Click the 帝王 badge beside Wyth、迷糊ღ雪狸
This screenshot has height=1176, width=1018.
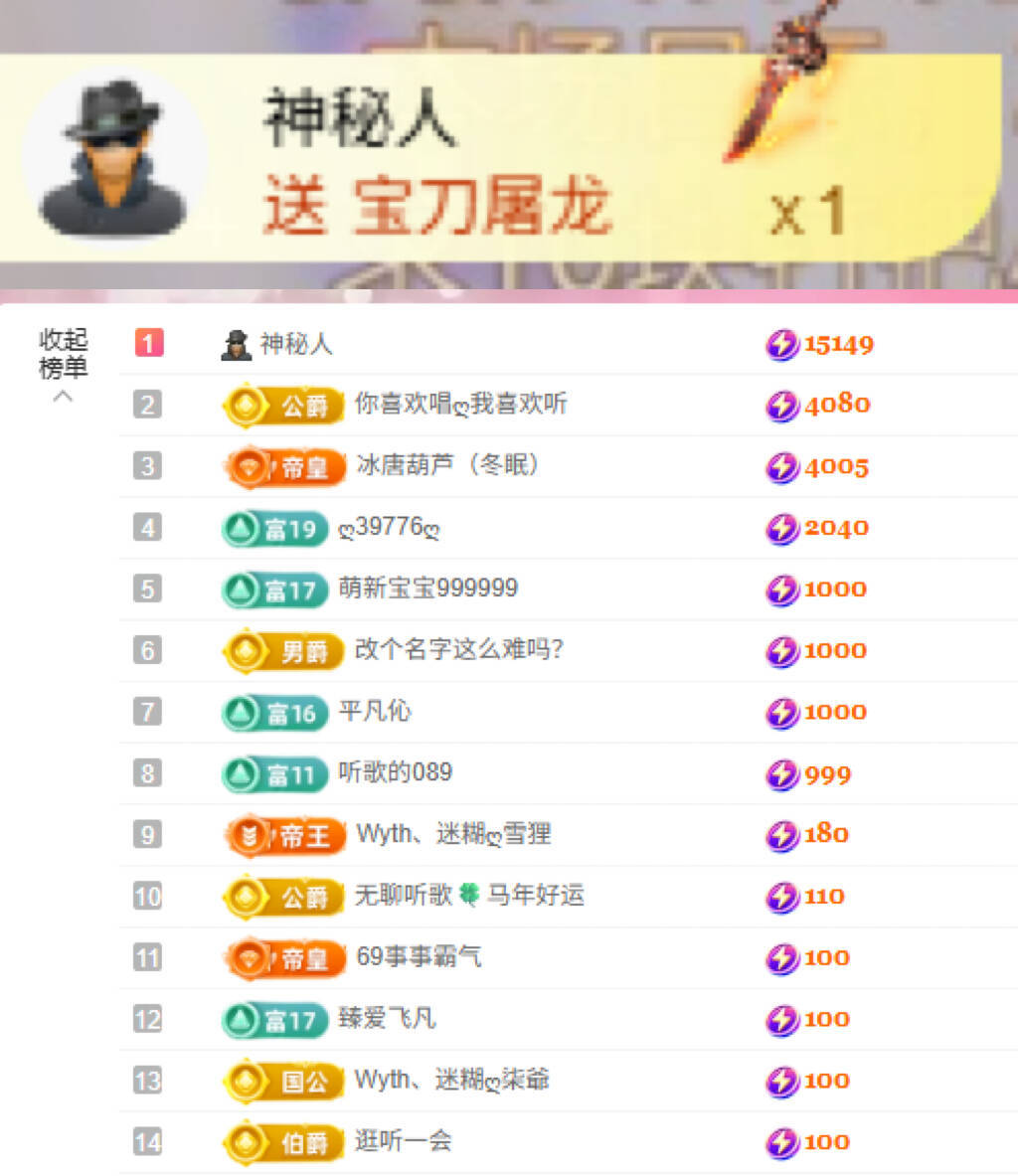point(282,836)
